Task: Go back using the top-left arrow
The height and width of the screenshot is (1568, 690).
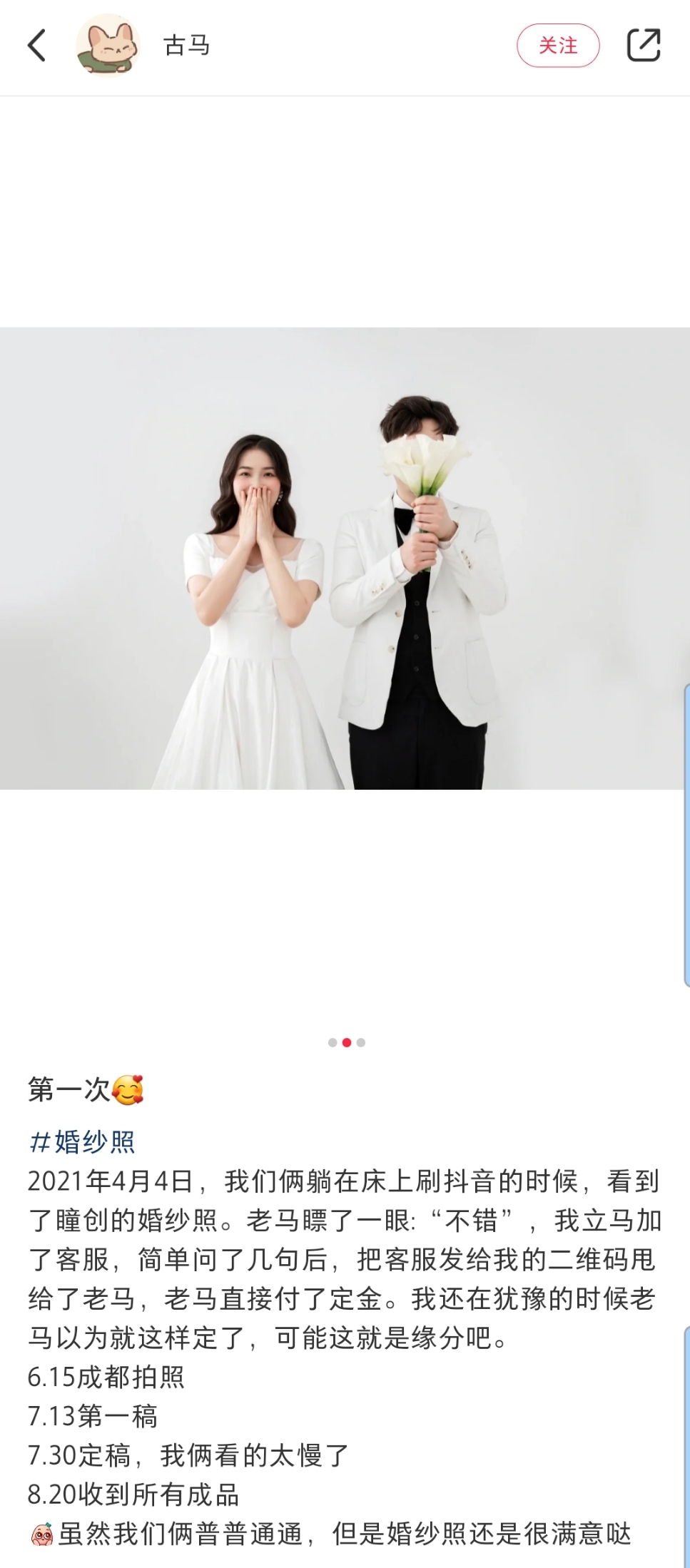Action: (x=36, y=46)
